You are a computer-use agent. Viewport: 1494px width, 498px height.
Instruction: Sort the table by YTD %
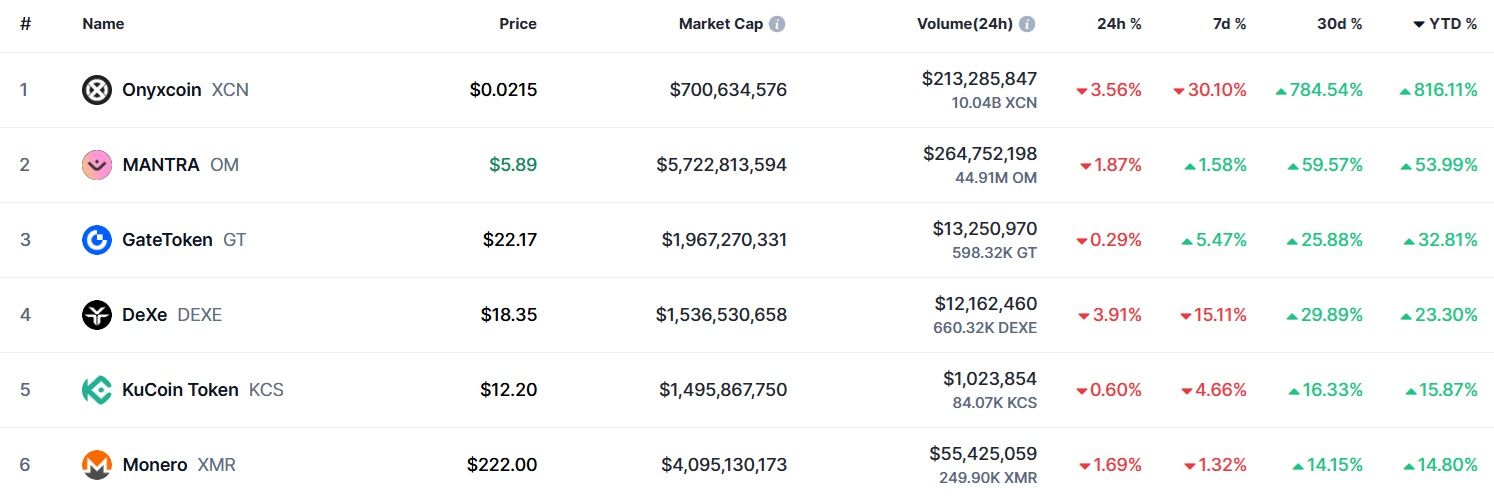(1452, 24)
